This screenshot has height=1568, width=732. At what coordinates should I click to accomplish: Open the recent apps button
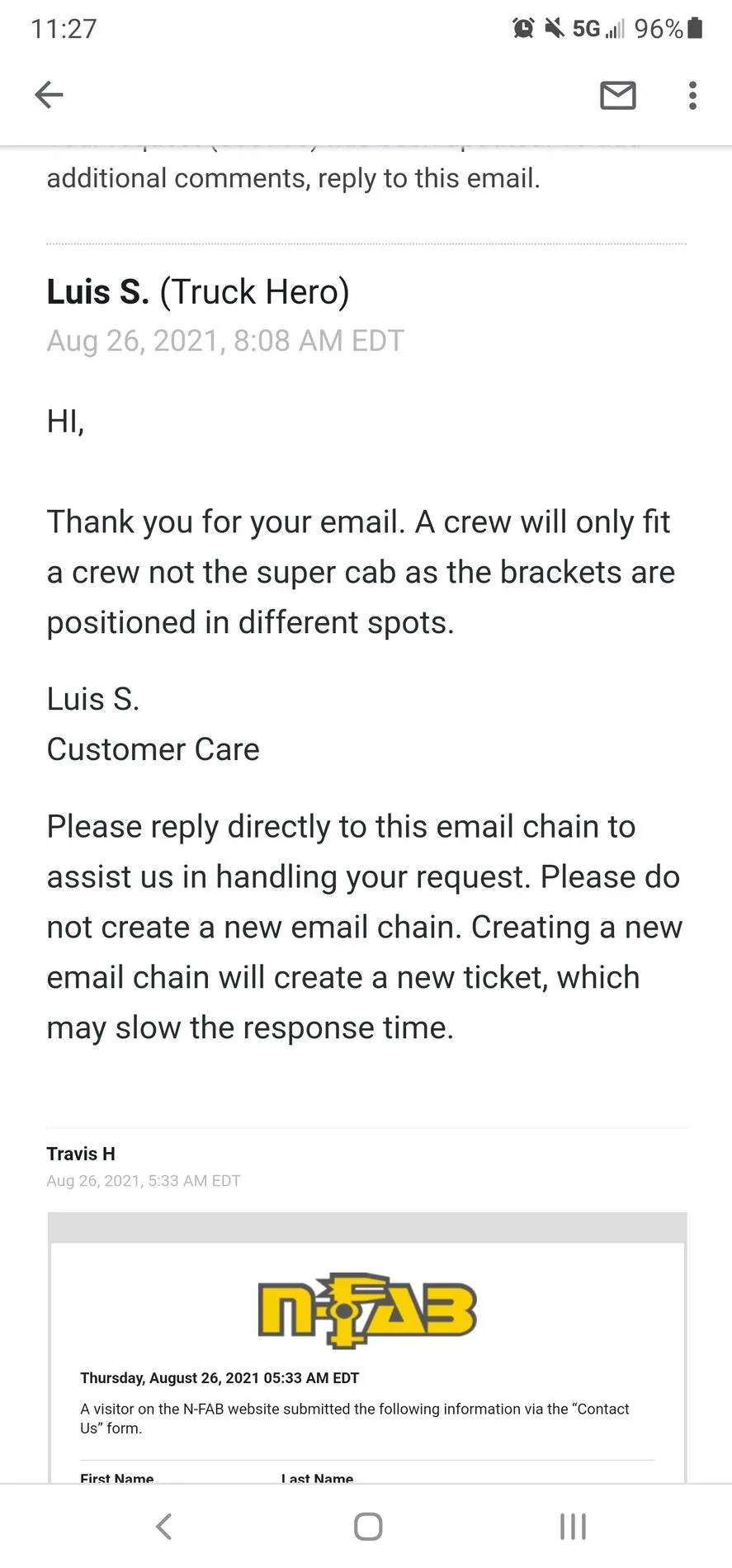click(573, 1526)
